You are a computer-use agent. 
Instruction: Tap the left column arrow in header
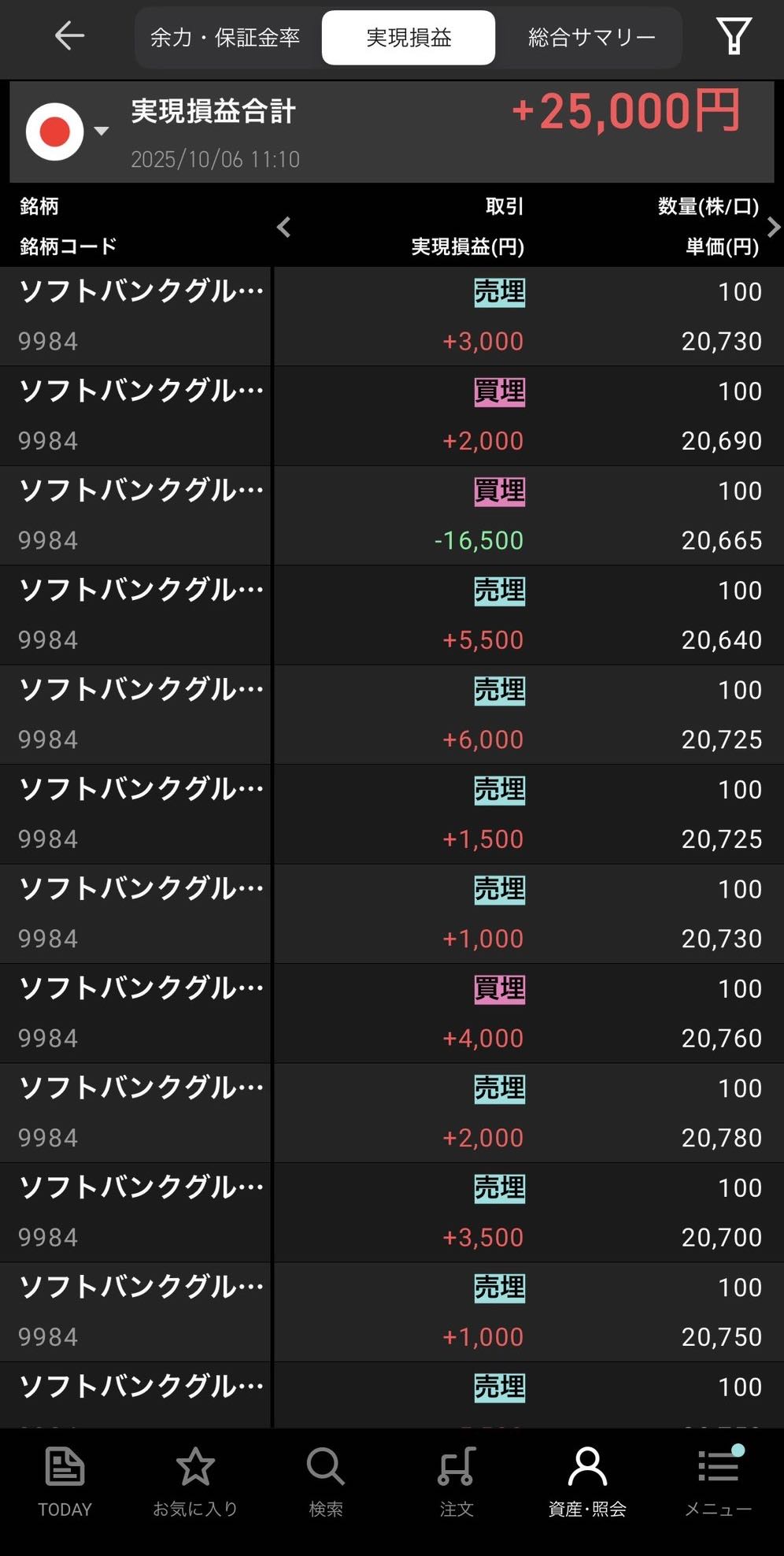pos(284,228)
